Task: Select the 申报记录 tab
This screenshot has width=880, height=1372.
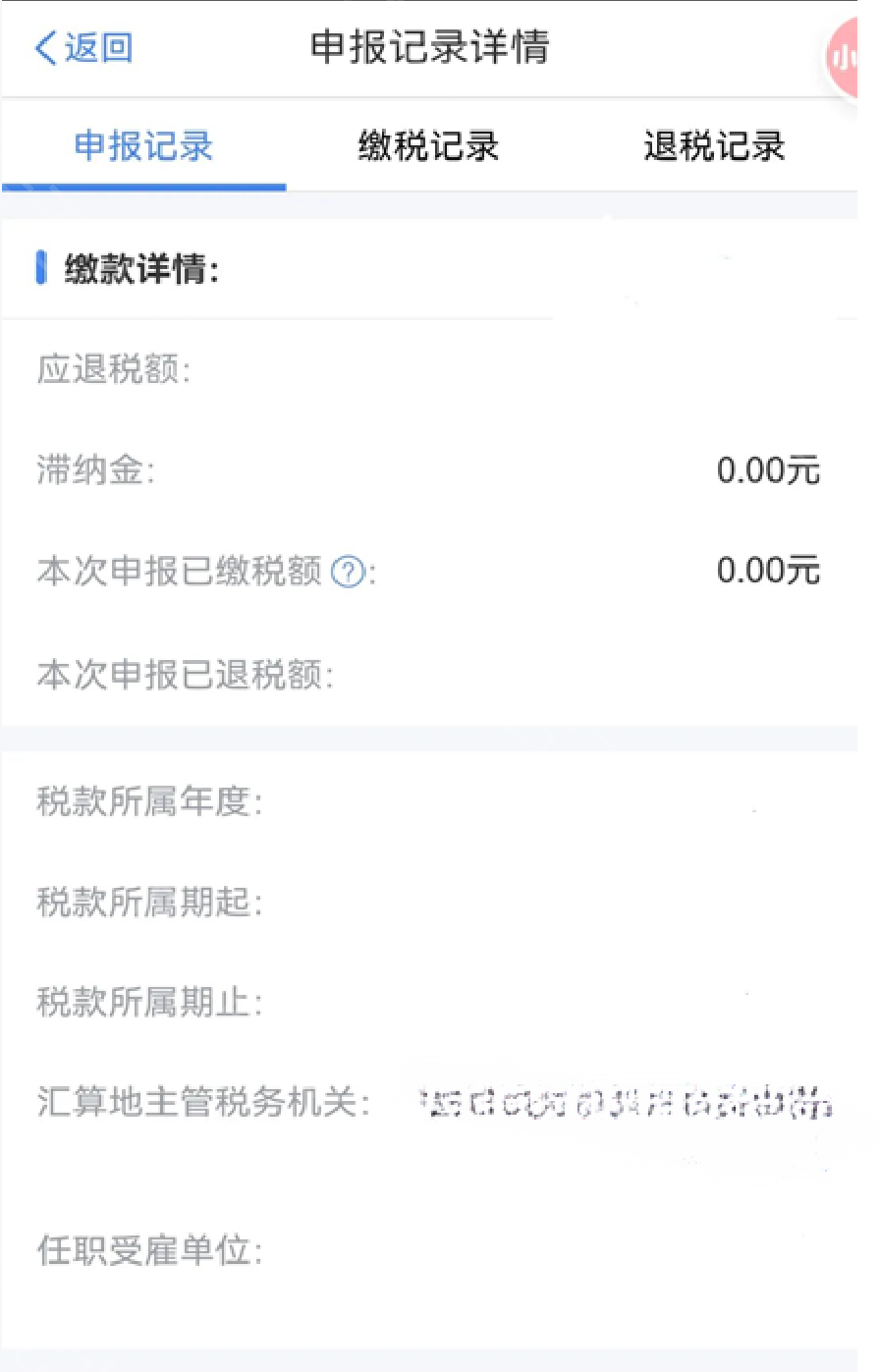Action: point(143,146)
